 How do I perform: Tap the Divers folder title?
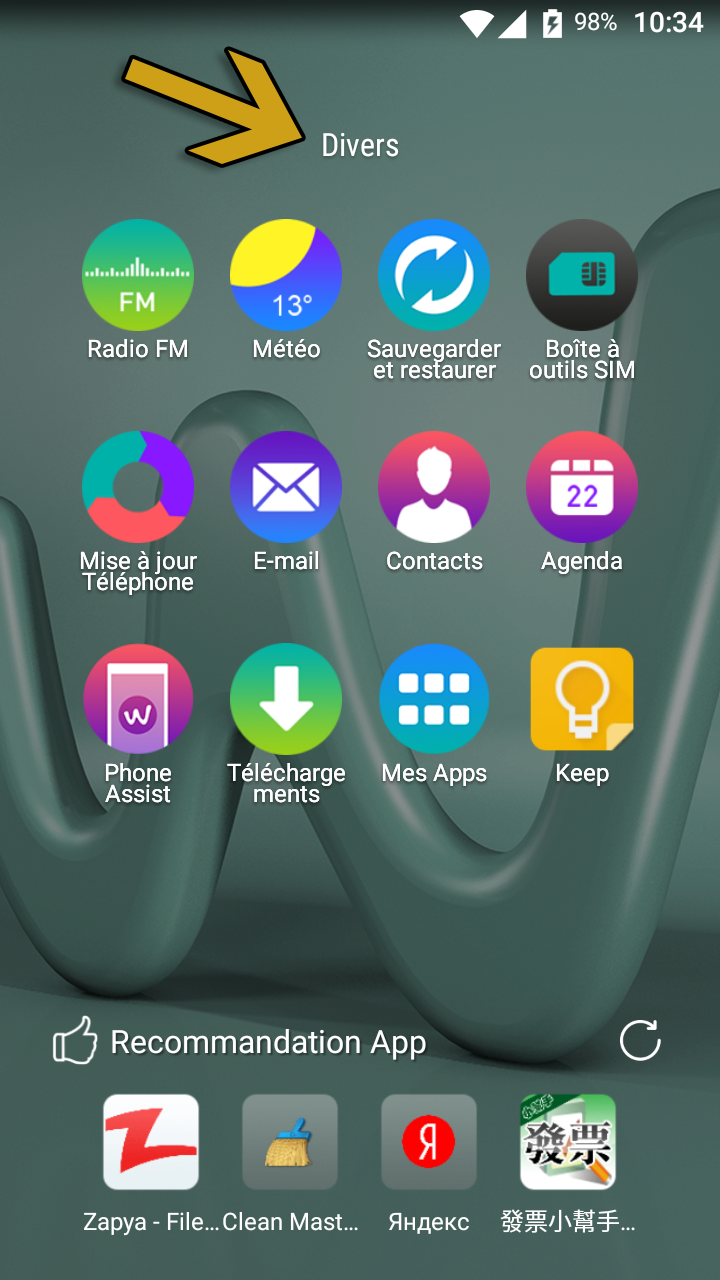pos(360,146)
